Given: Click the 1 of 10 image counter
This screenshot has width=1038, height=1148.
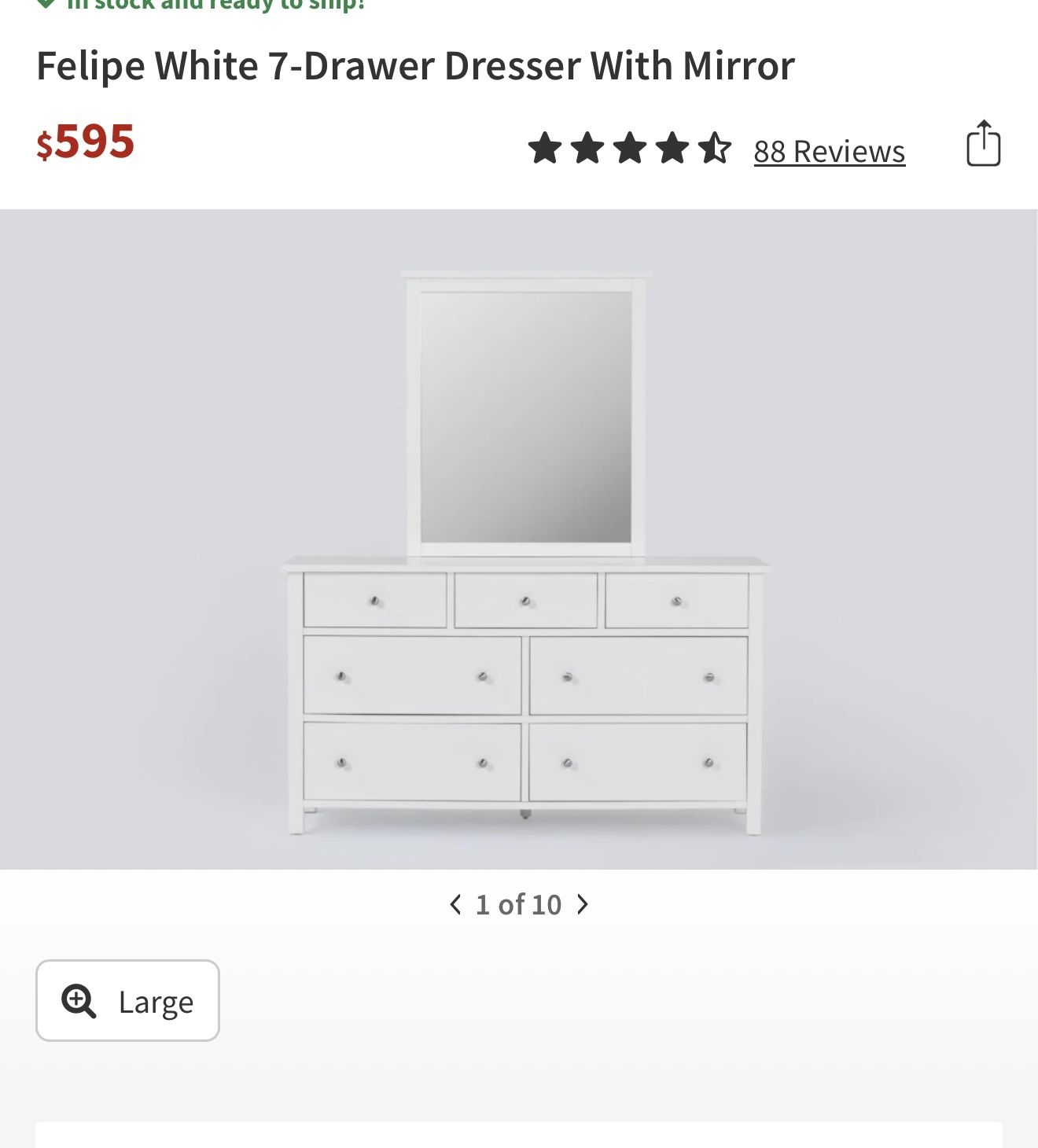Looking at the screenshot, I should (518, 904).
